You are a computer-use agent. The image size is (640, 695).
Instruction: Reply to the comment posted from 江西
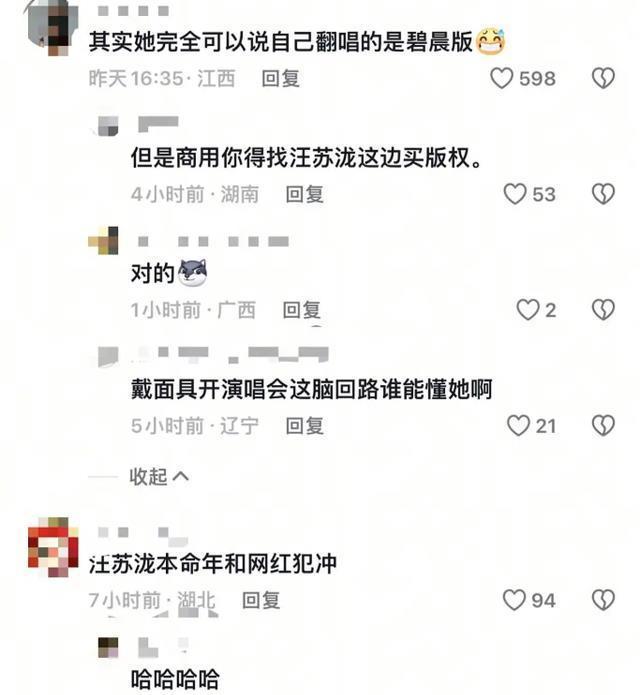pos(280,78)
